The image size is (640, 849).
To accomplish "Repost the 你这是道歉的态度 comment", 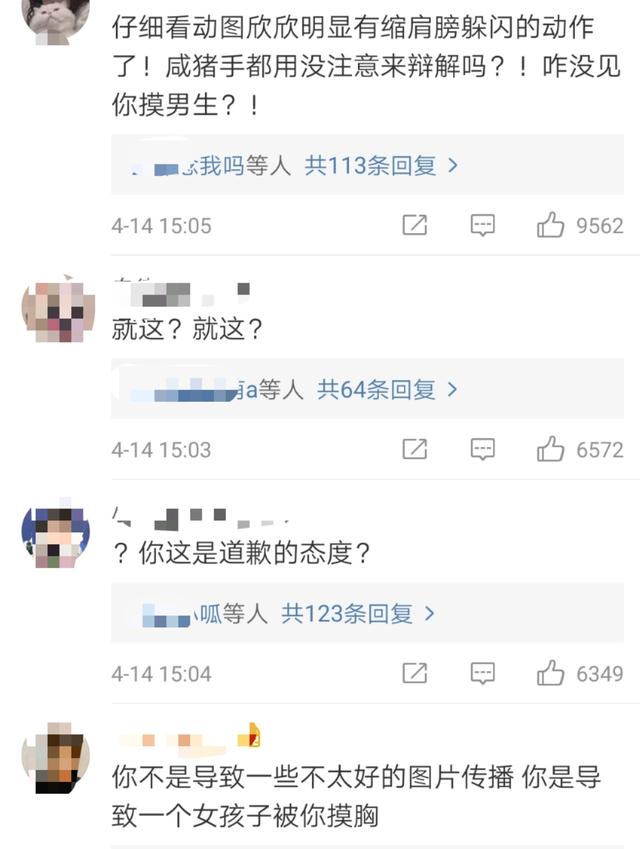I will click(415, 674).
